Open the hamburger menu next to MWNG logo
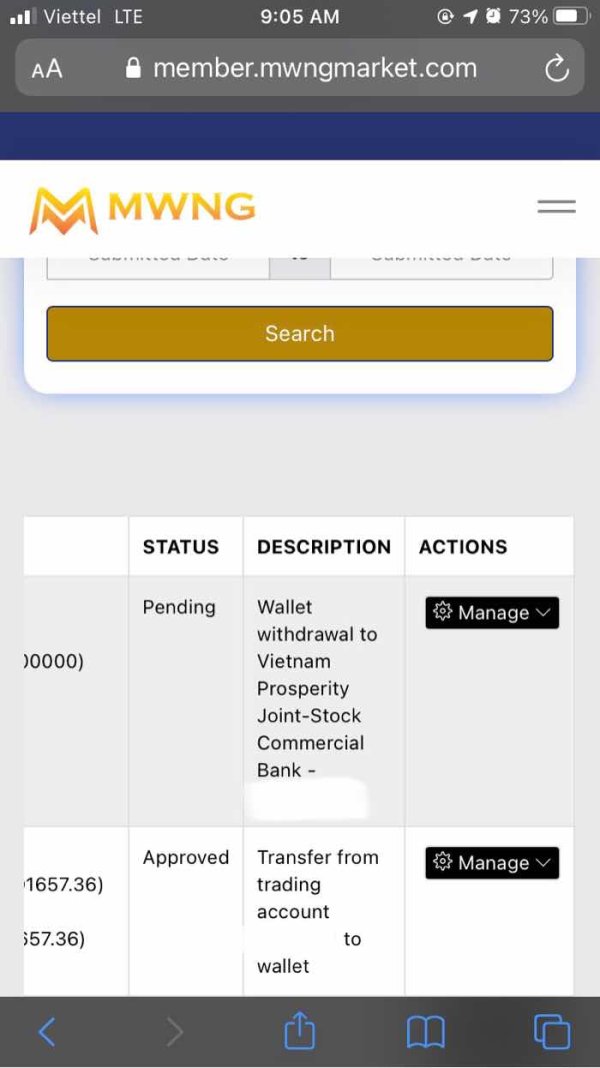The height and width of the screenshot is (1068, 600). click(x=556, y=206)
